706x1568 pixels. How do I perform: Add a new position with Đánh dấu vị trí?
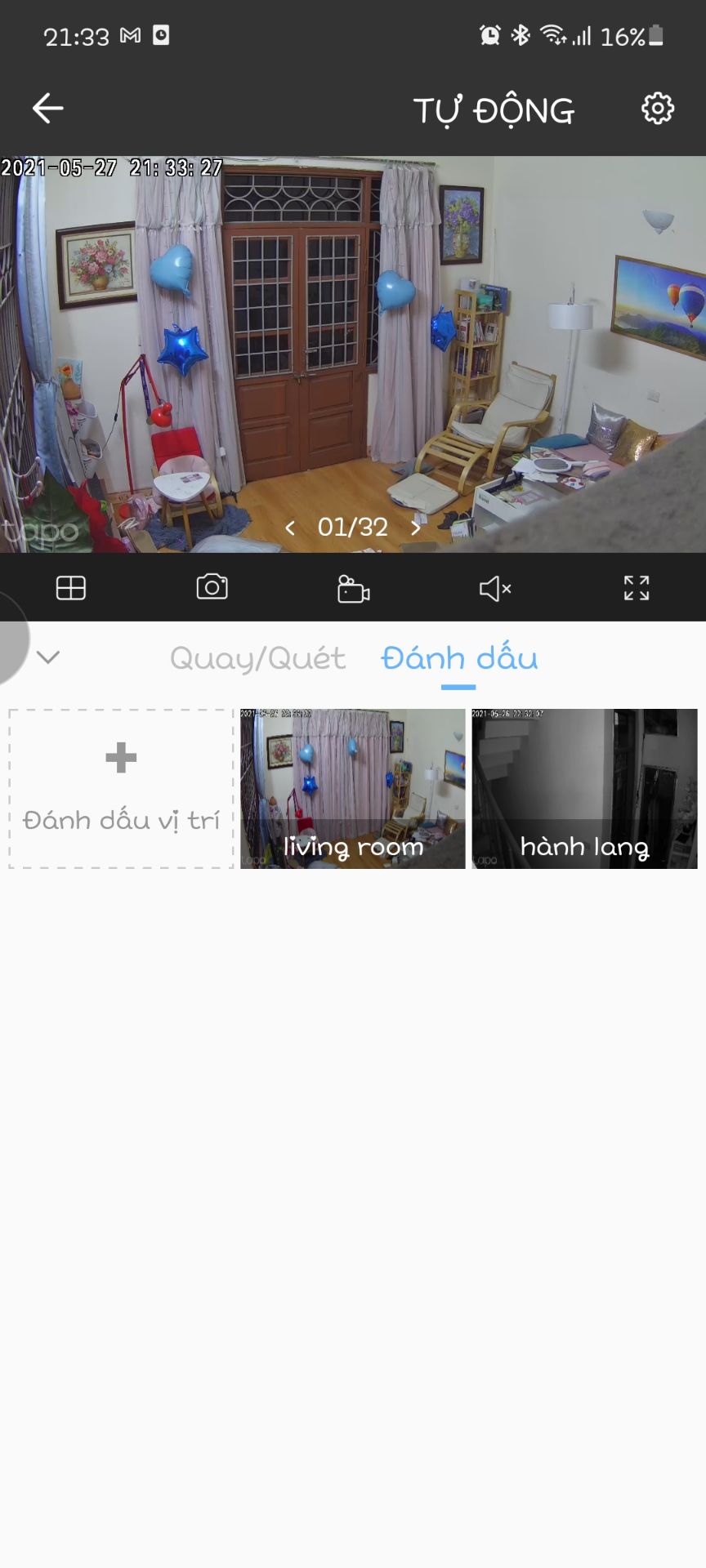coord(120,788)
